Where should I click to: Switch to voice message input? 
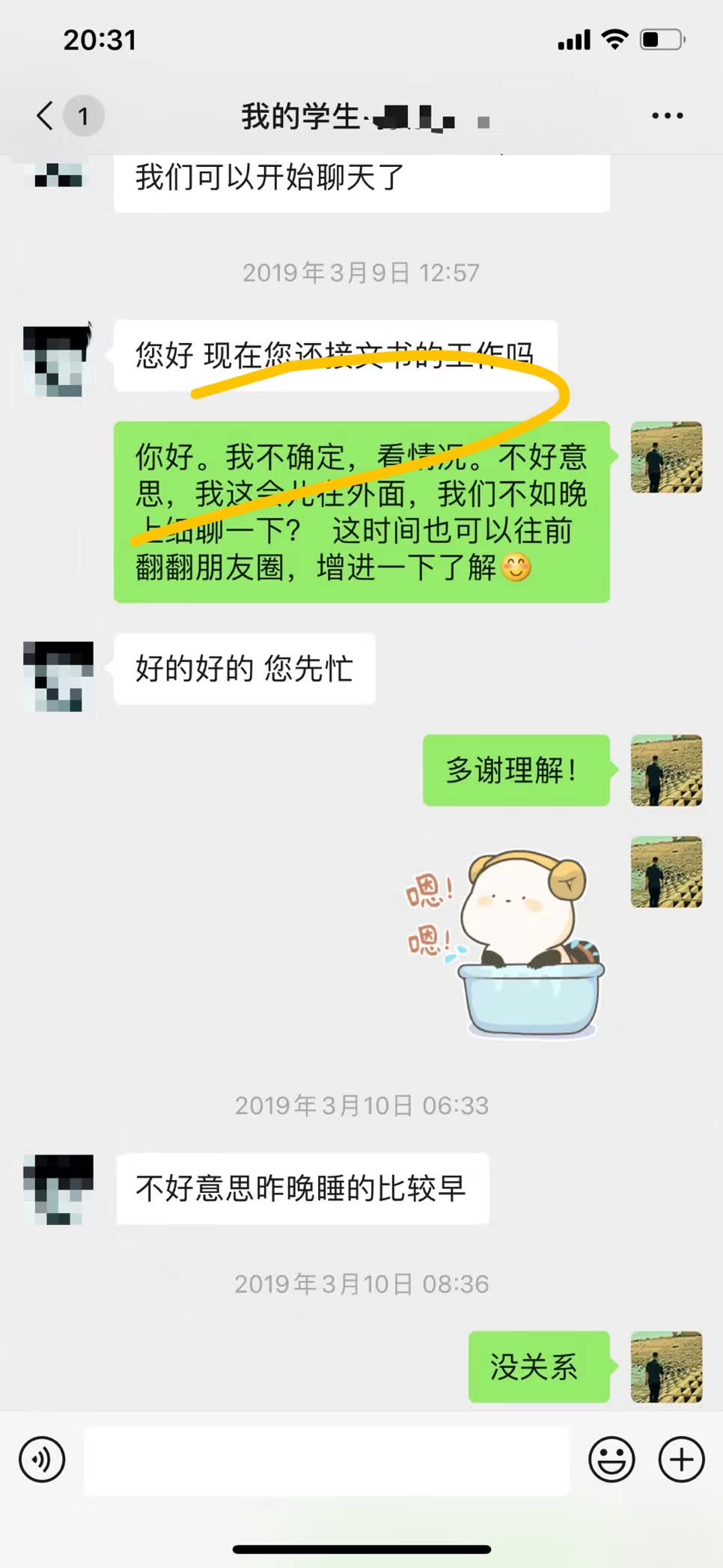42,1459
